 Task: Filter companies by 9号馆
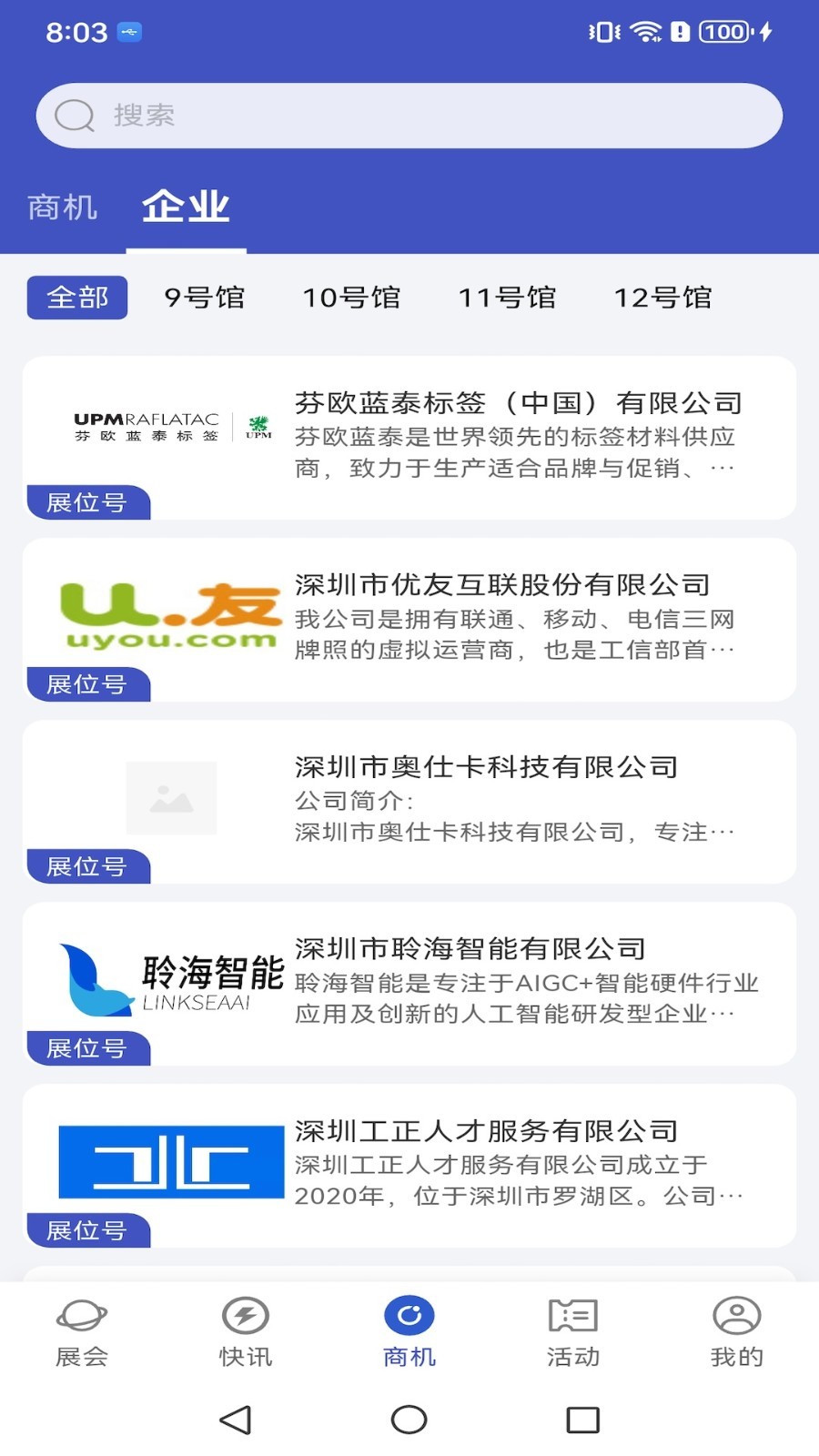click(x=202, y=297)
